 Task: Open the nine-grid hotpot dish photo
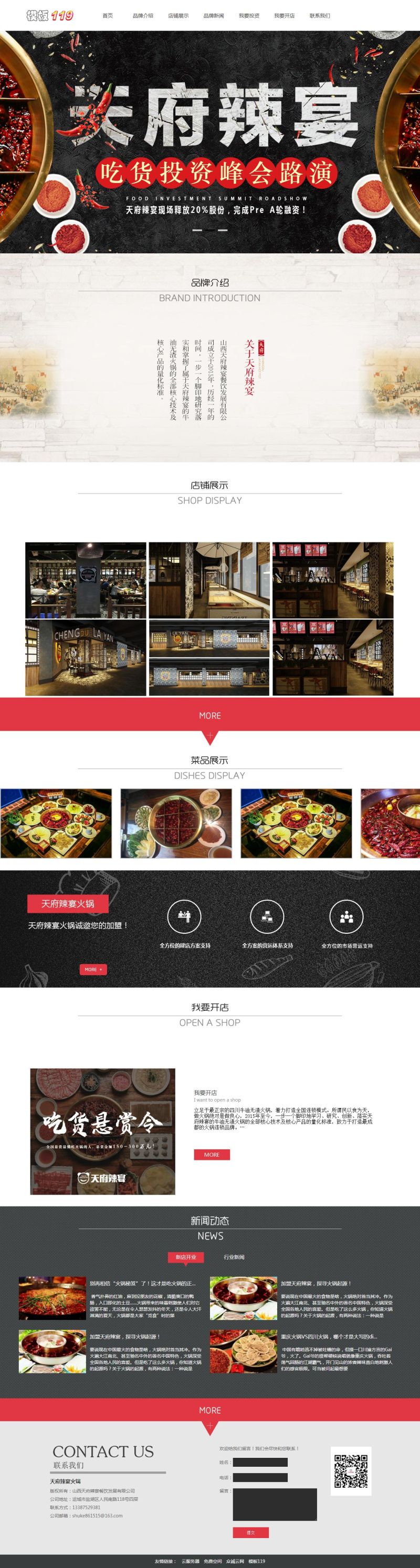pos(176,823)
